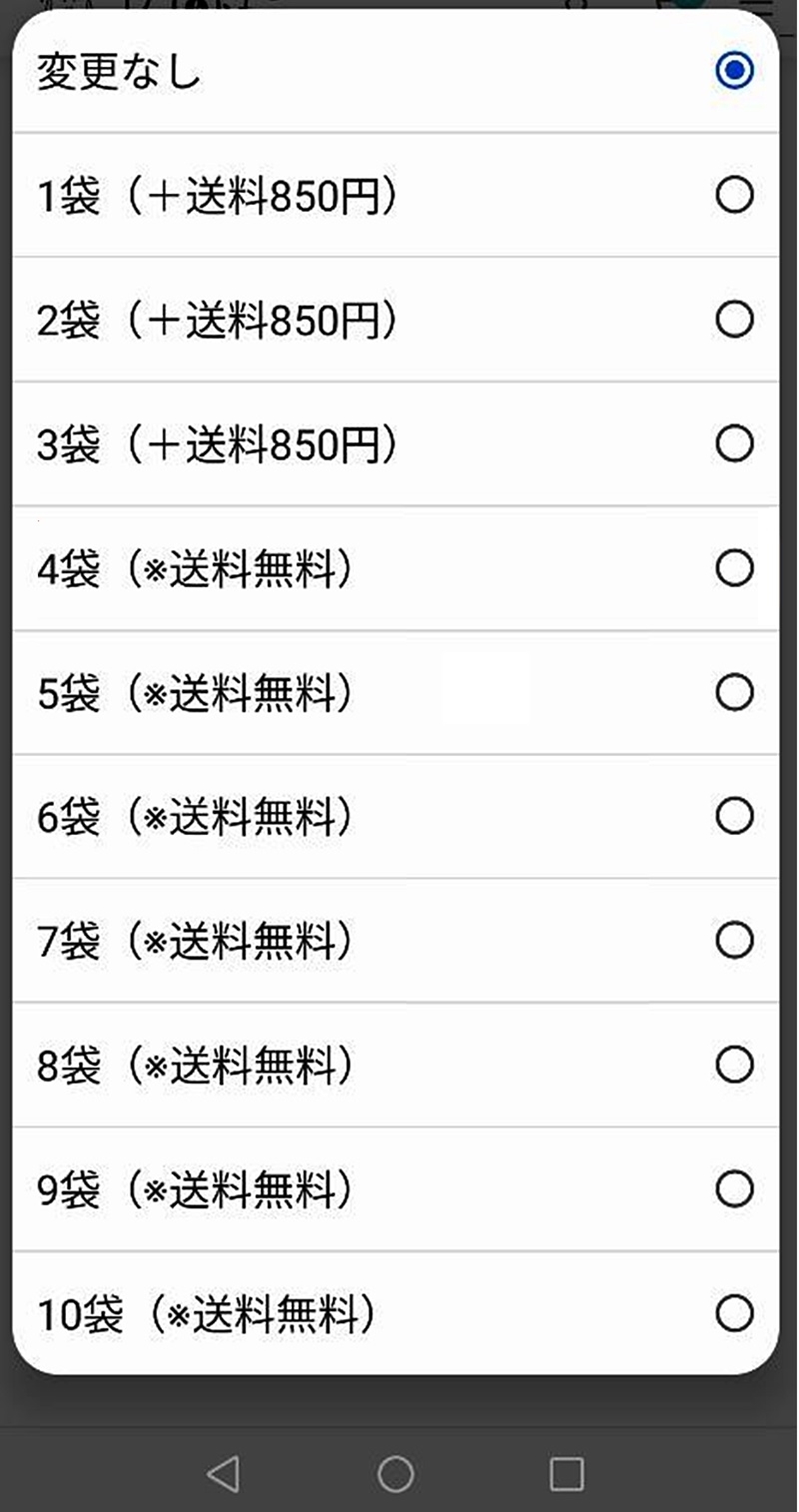Tap the system home button
The width and height of the screenshot is (799, 1512).
[x=396, y=1473]
